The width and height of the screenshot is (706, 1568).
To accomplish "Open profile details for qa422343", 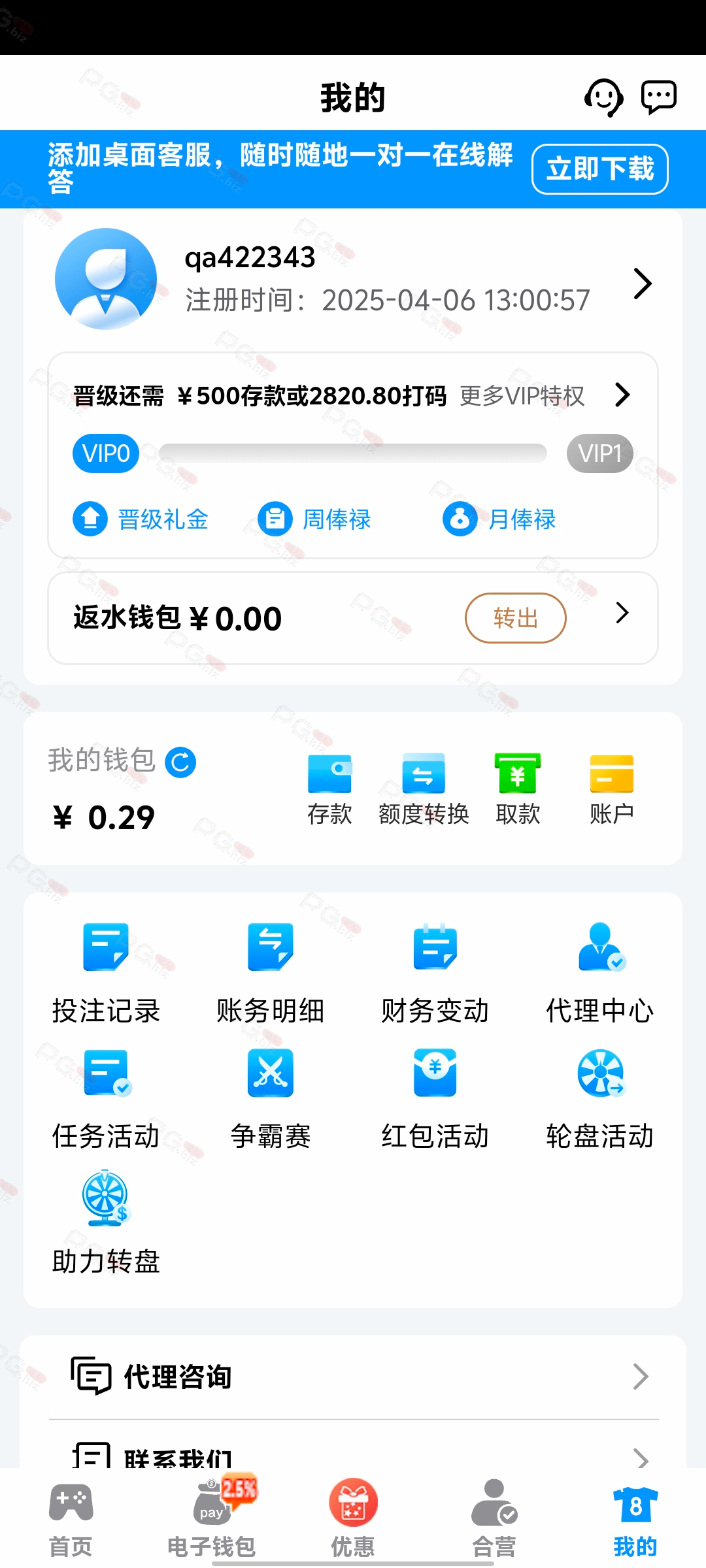I will point(353,280).
